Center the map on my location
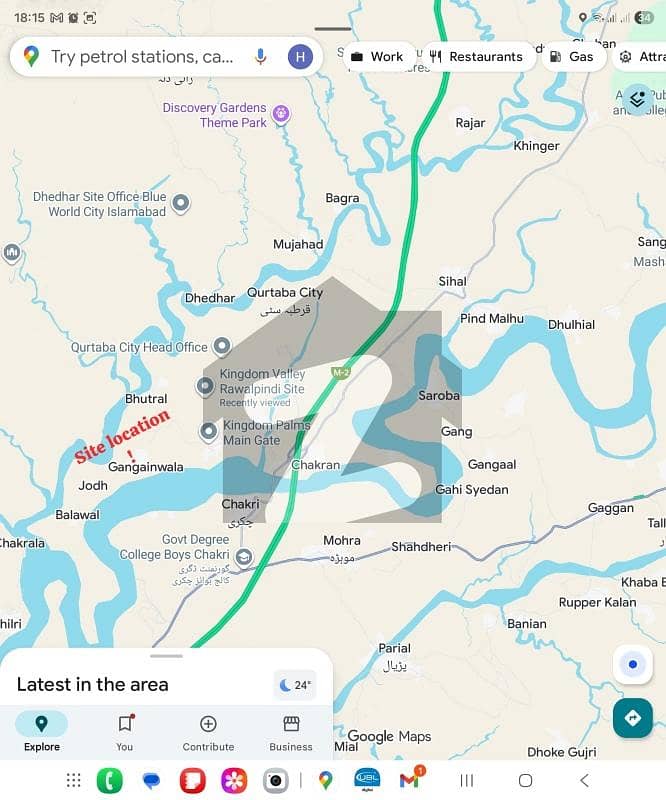This screenshot has width=666, height=800. (x=632, y=665)
